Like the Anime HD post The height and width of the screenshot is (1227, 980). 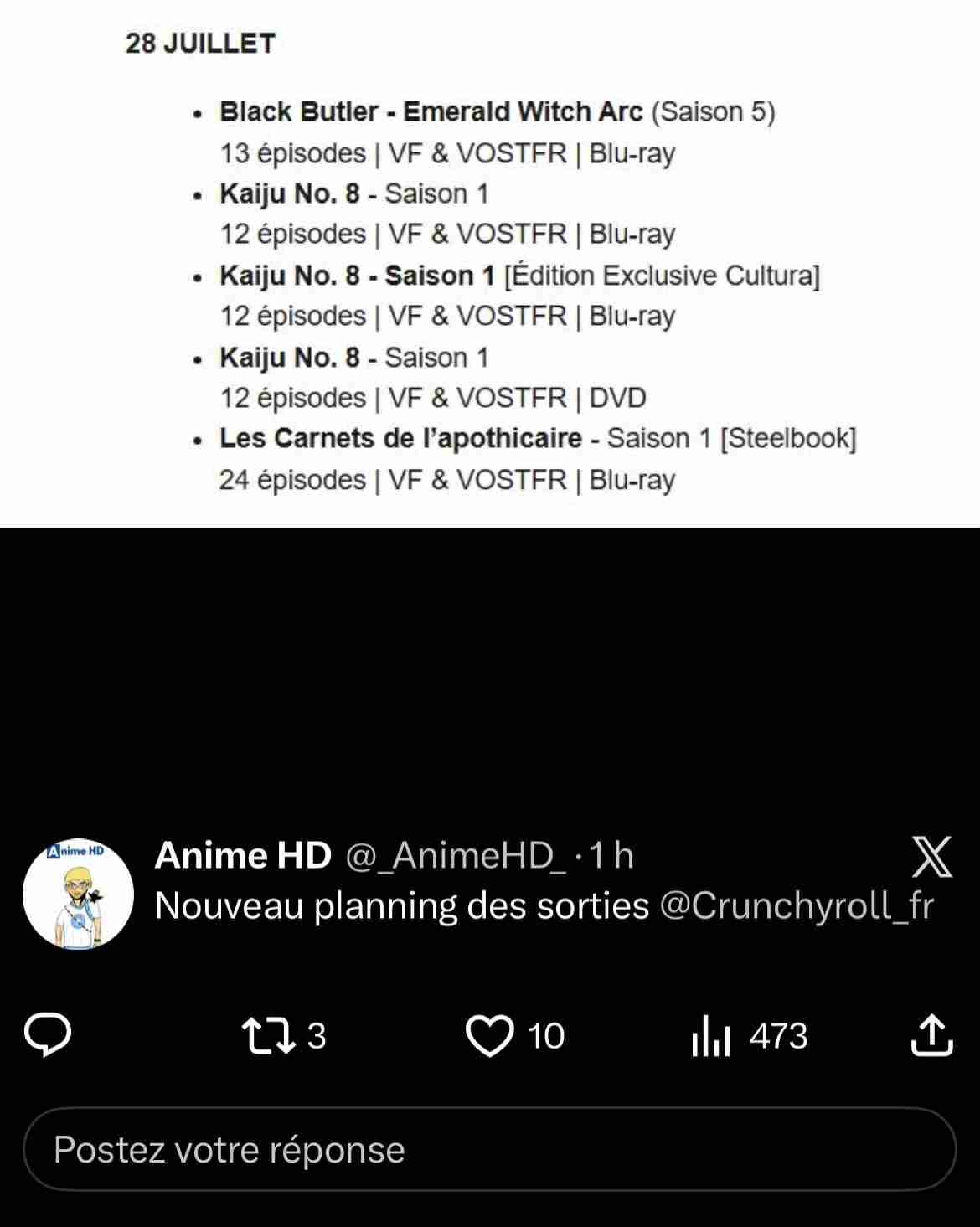[490, 1035]
